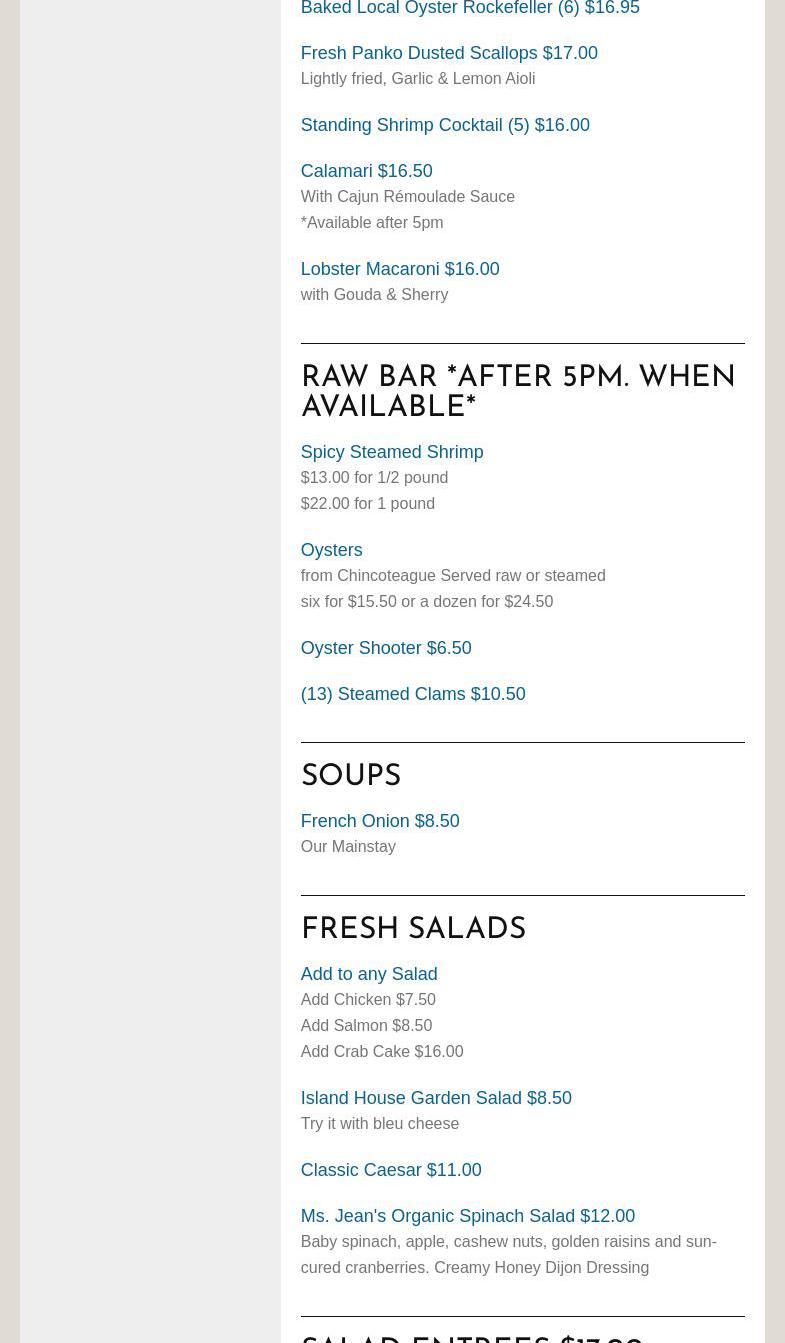785x1343 pixels.
Task: Open the Add to any Salad link
Action: [x=368, y=974]
